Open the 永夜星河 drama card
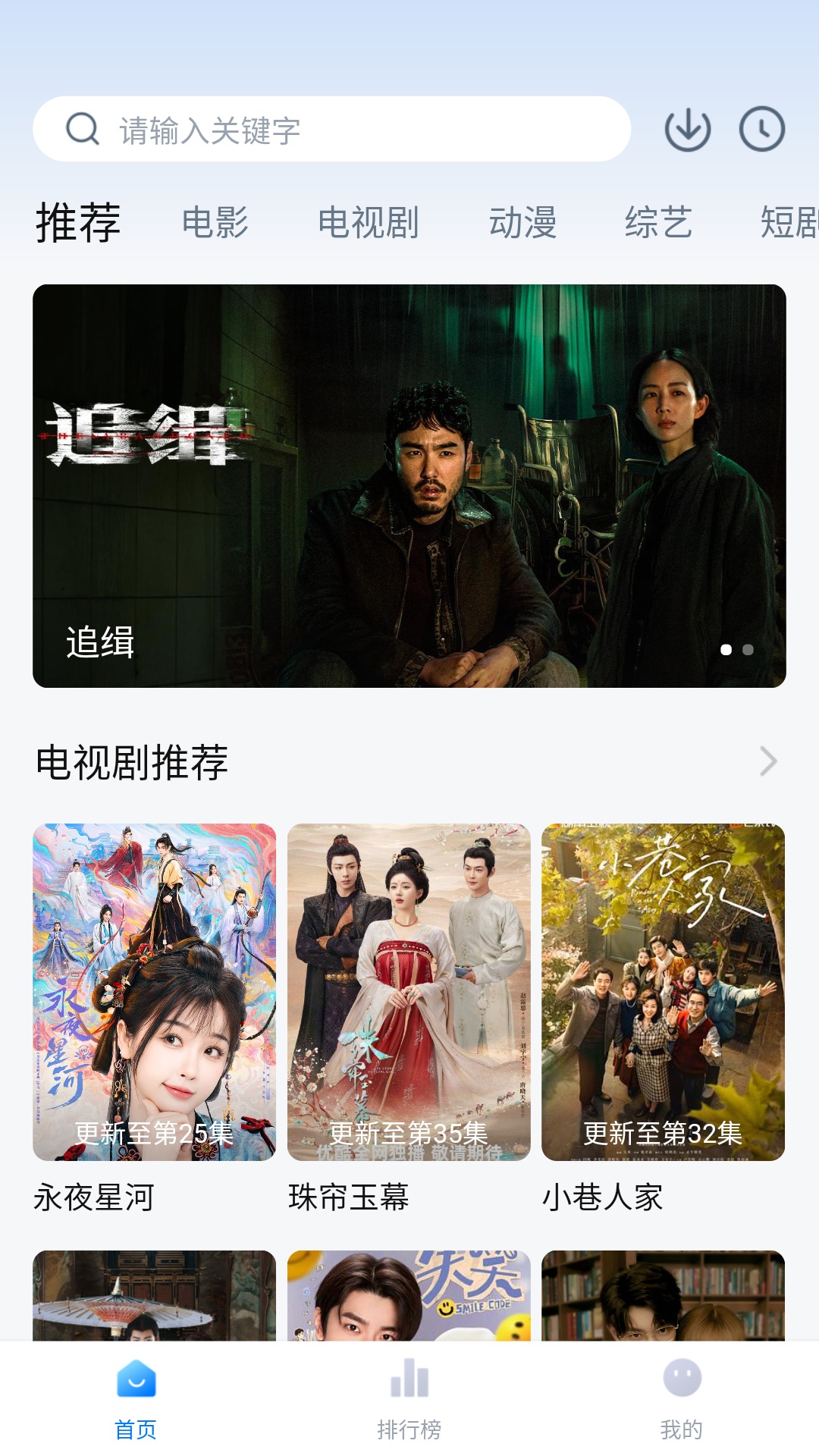819x1456 pixels. coord(155,992)
